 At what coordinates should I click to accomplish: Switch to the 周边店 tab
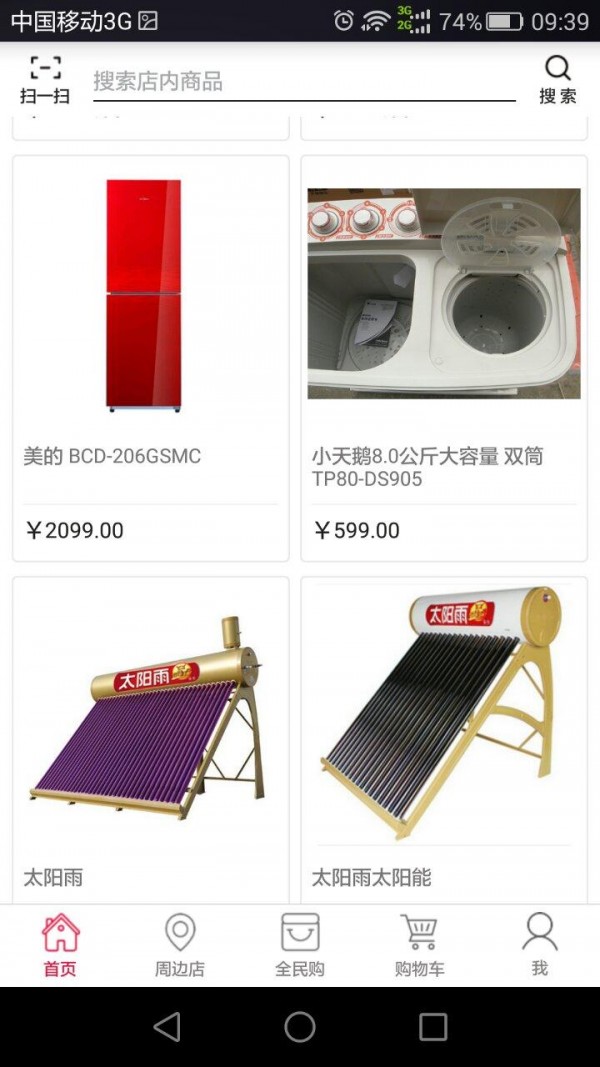(x=180, y=945)
